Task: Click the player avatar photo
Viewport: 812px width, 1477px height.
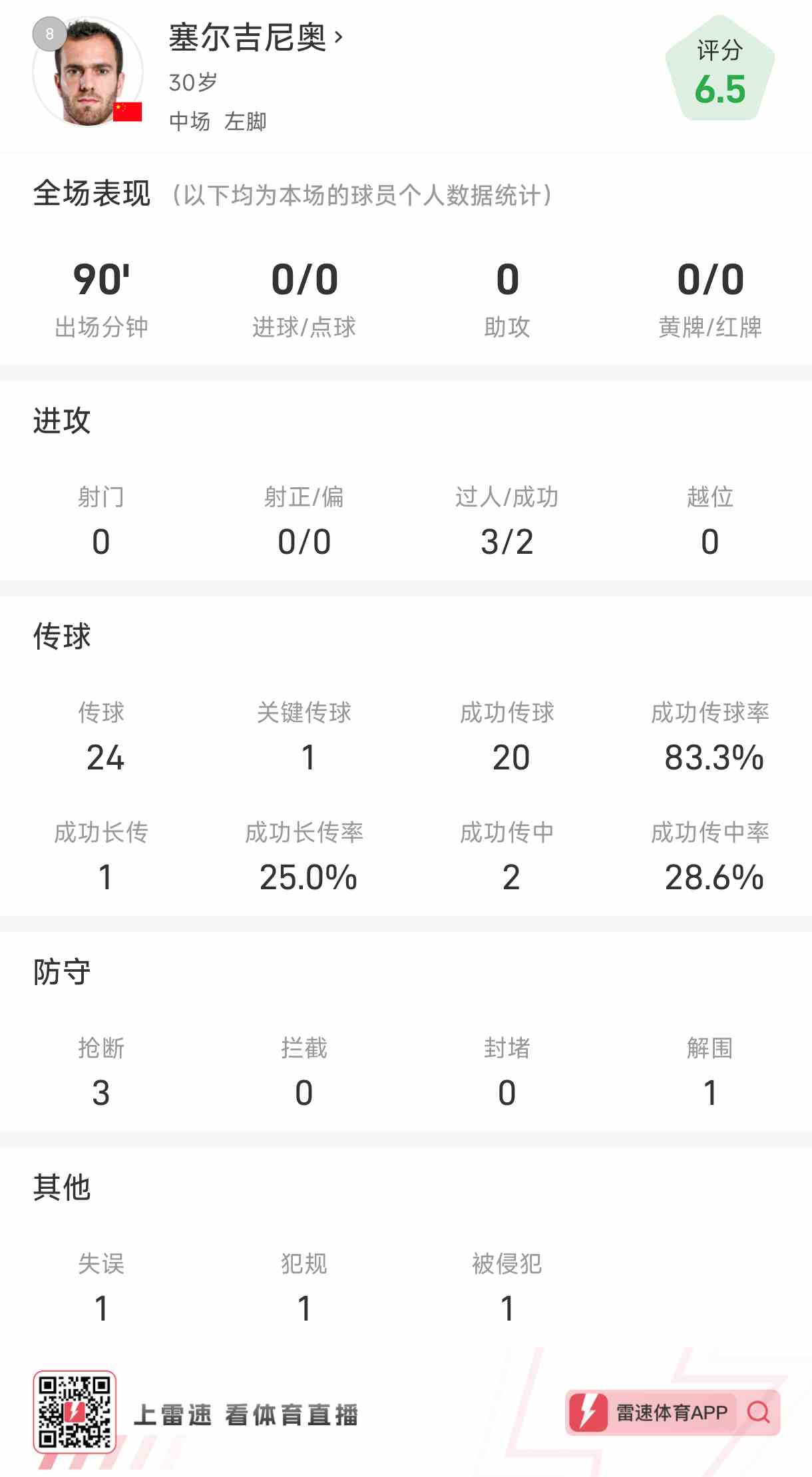Action: pyautogui.click(x=89, y=74)
